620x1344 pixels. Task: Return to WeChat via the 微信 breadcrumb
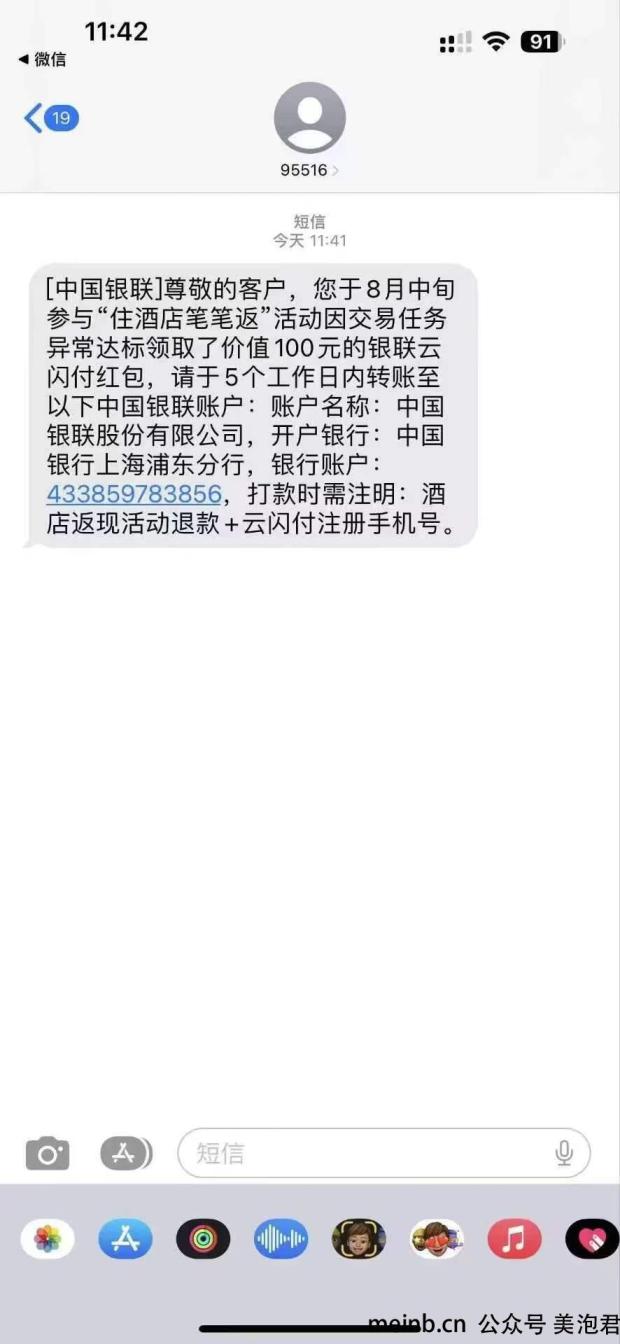click(43, 59)
